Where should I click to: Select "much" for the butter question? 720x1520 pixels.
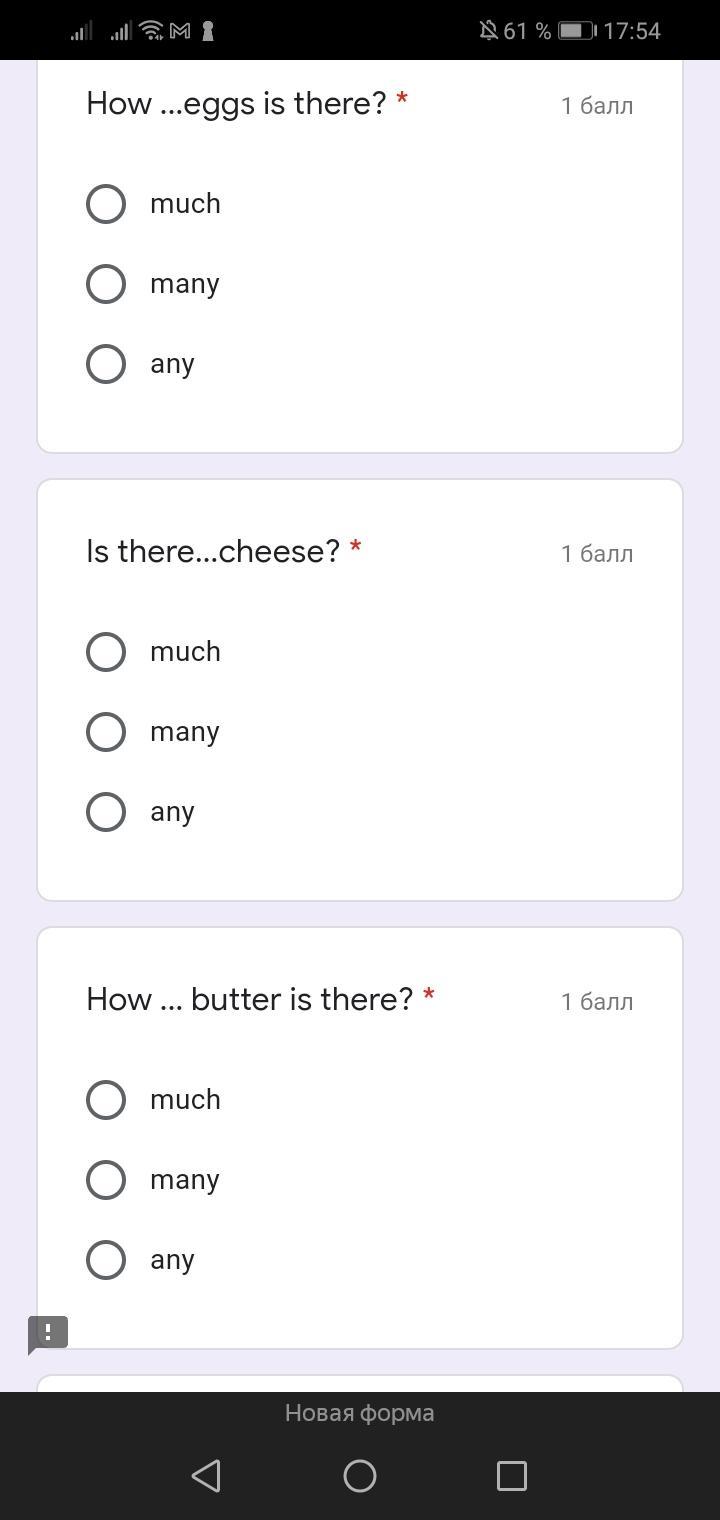click(x=106, y=1100)
